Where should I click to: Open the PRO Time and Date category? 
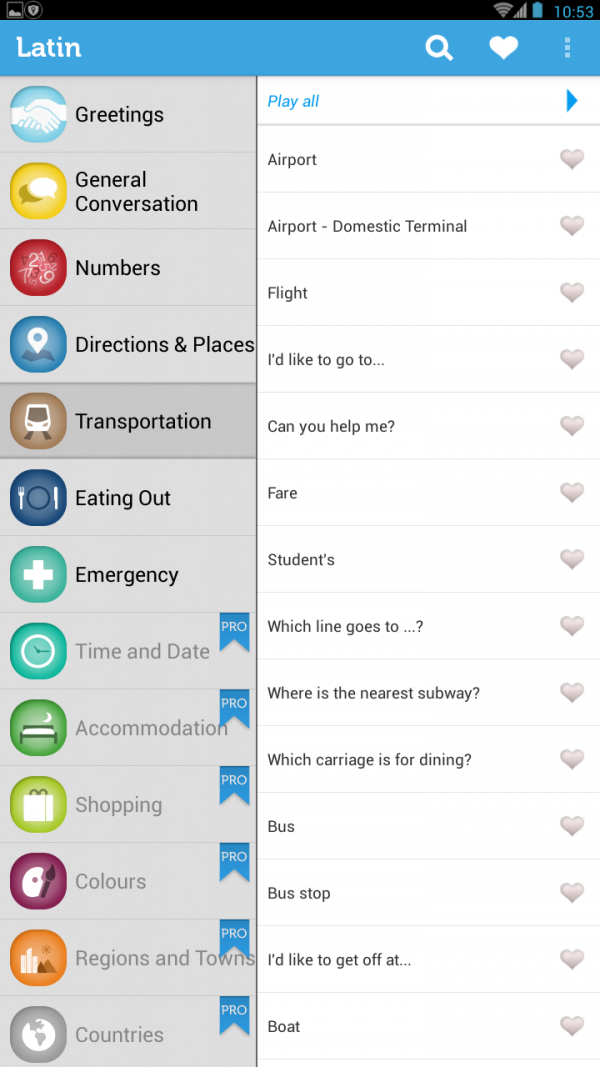point(128,652)
